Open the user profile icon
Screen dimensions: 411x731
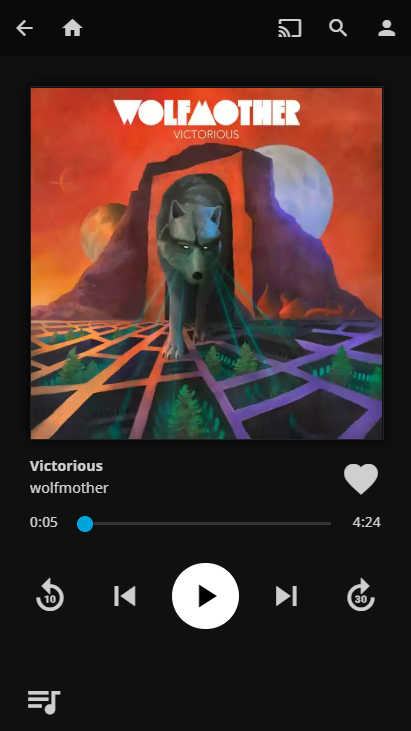(386, 28)
